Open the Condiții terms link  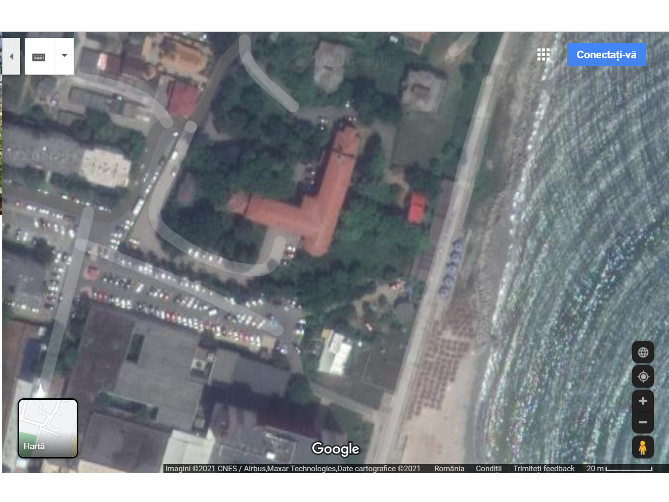coord(489,469)
